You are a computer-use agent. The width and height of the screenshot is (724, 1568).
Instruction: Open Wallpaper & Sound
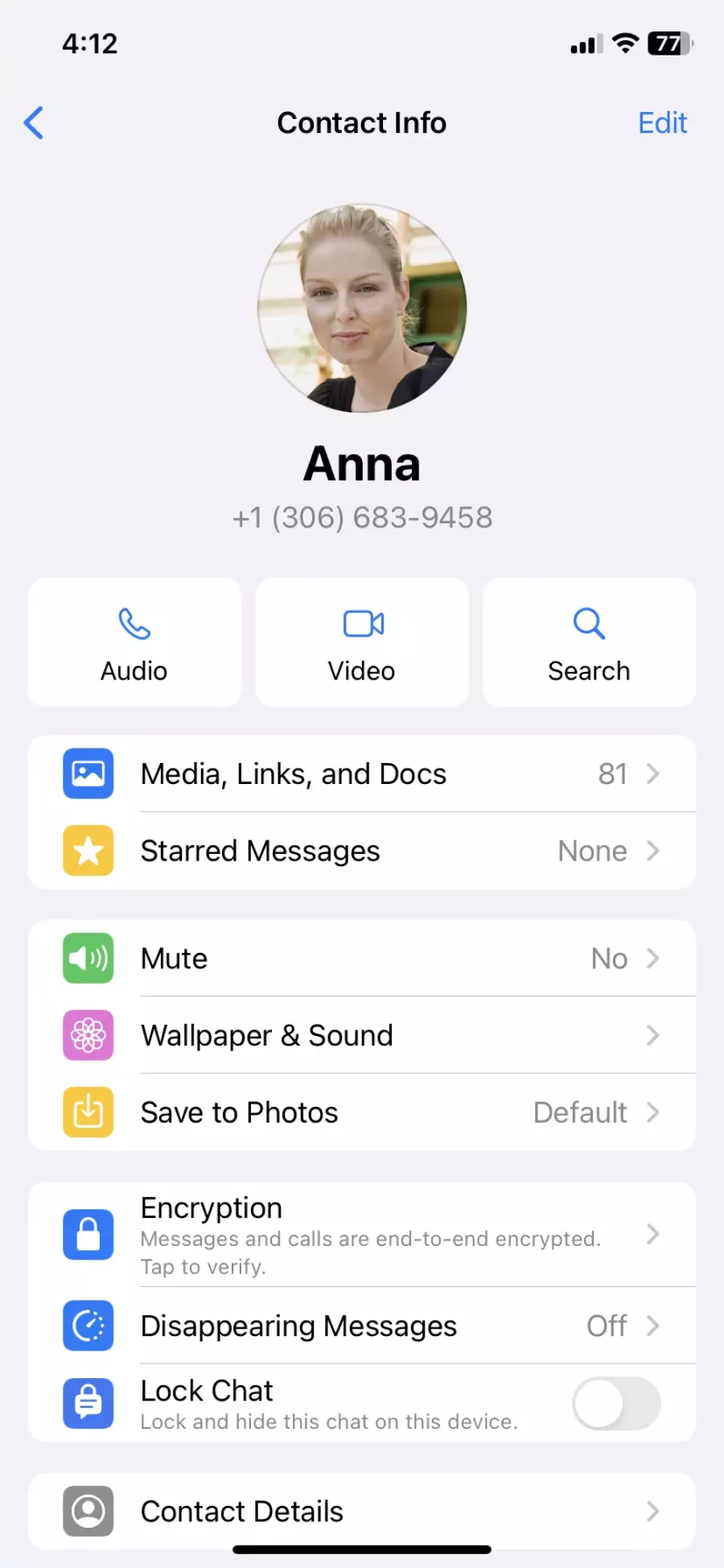[362, 1035]
